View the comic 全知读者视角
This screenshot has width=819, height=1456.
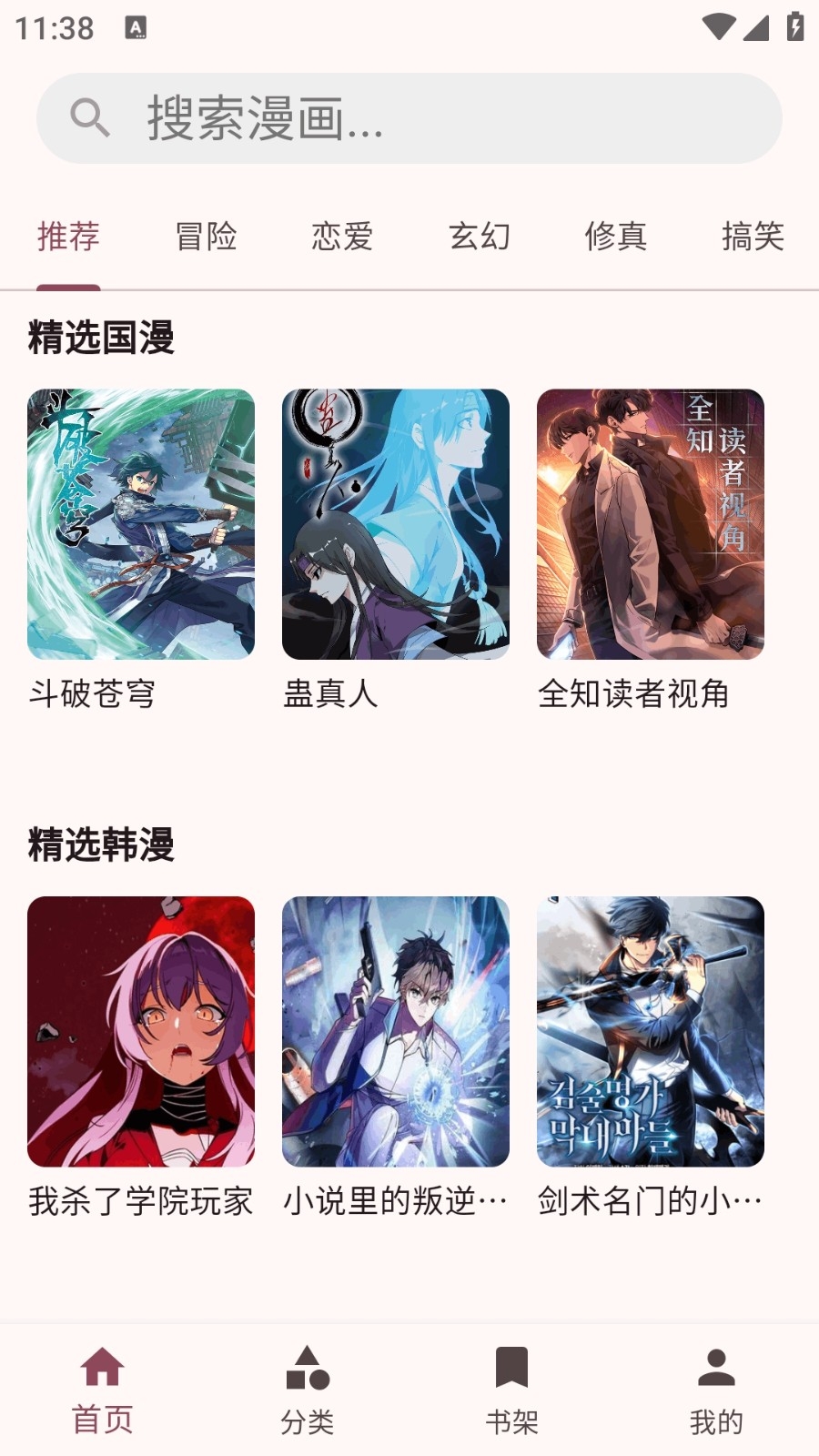pyautogui.click(x=651, y=524)
